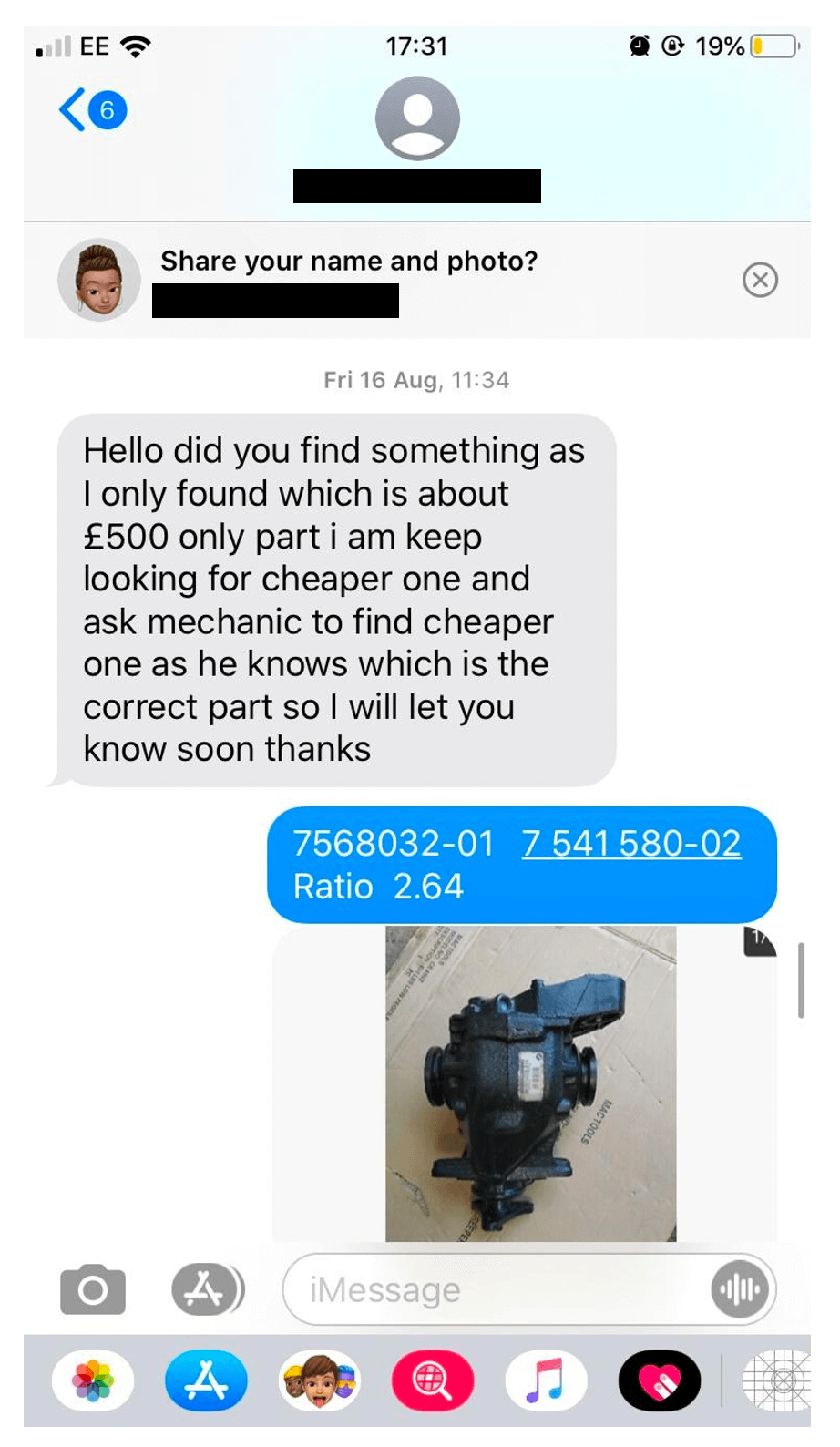Tap the heart app icon in the row

pos(659,1380)
